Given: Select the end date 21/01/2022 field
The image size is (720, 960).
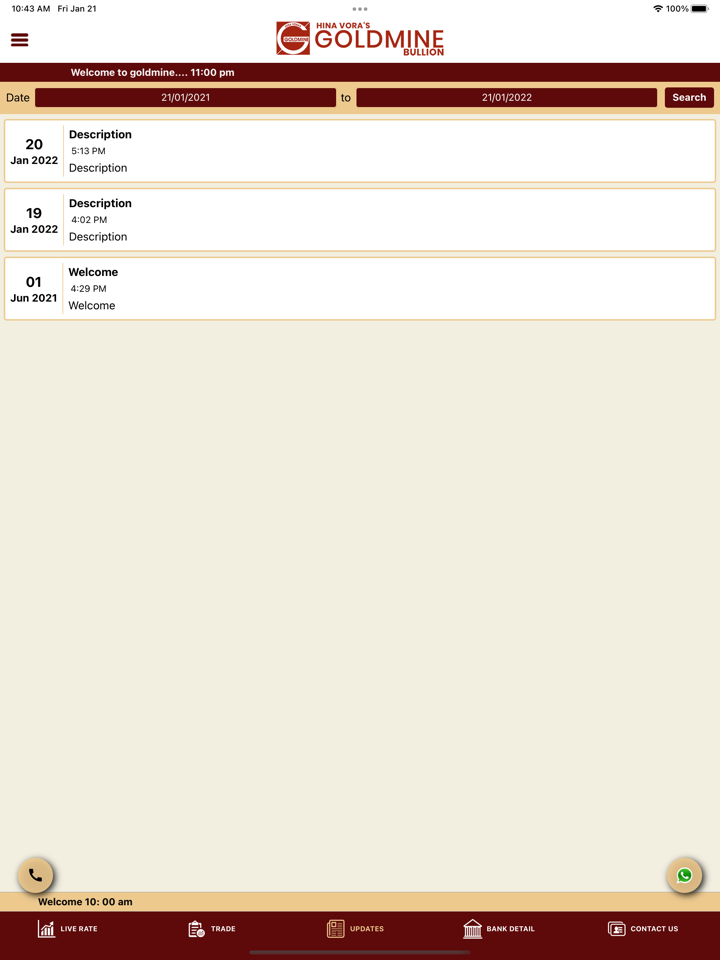Looking at the screenshot, I should tap(506, 98).
